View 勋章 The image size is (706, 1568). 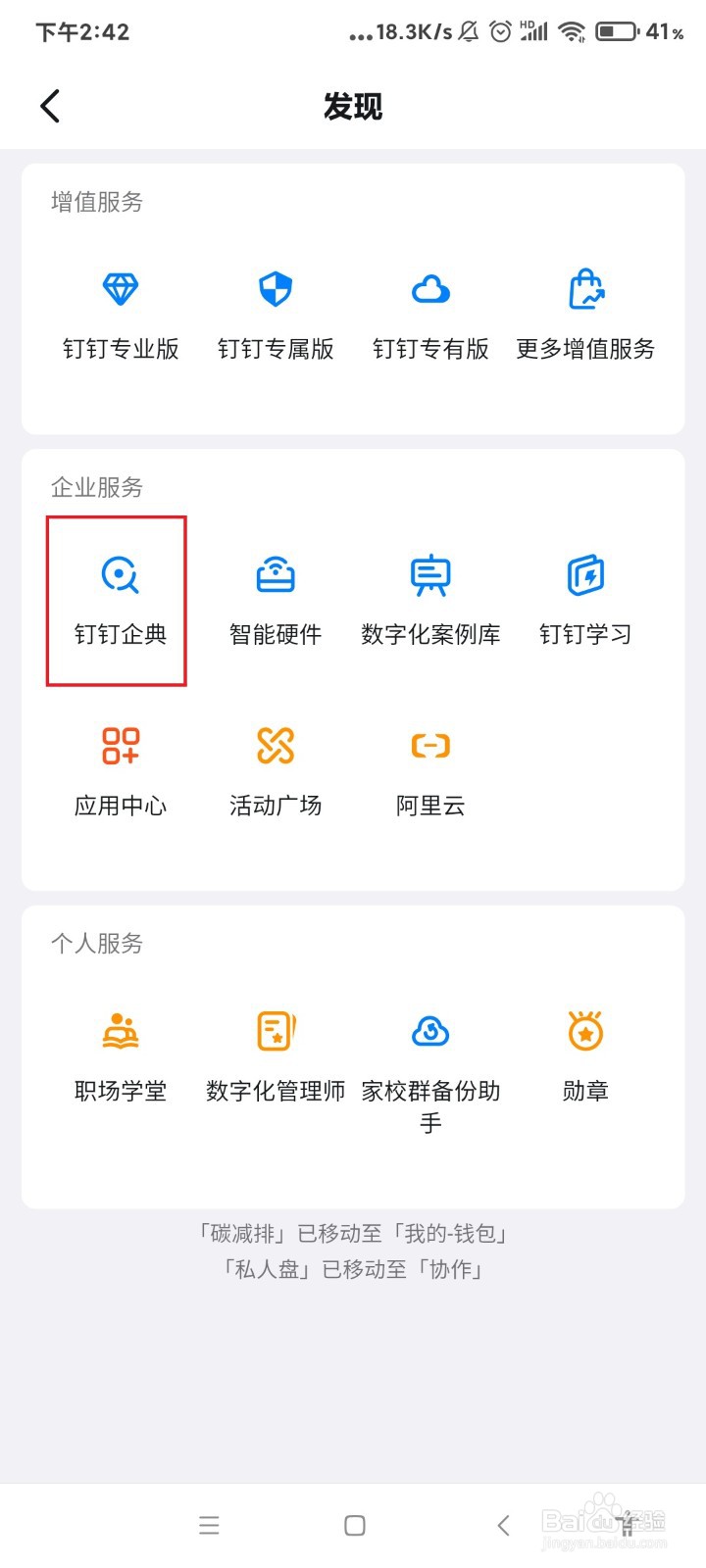tap(585, 1056)
